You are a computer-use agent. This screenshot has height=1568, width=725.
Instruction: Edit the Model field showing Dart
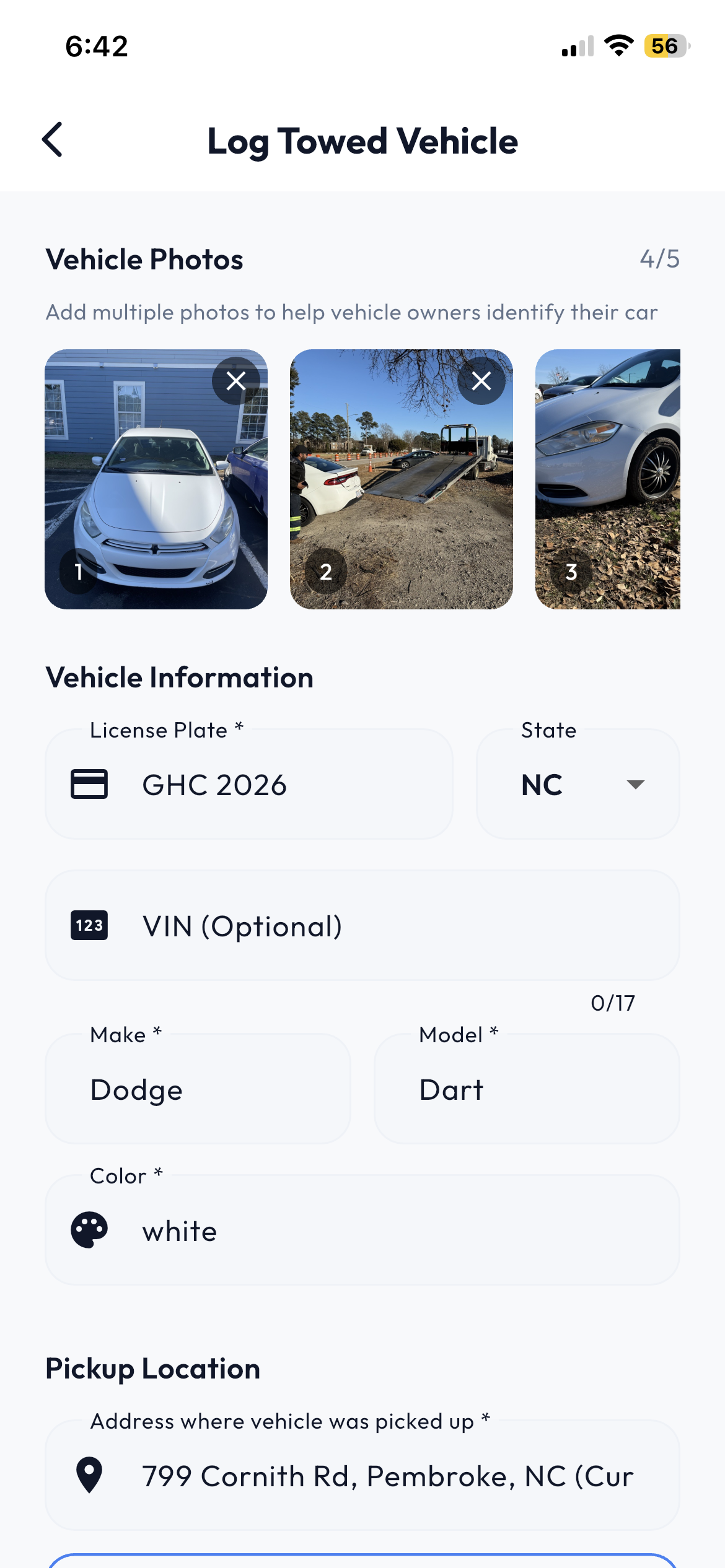click(527, 1089)
